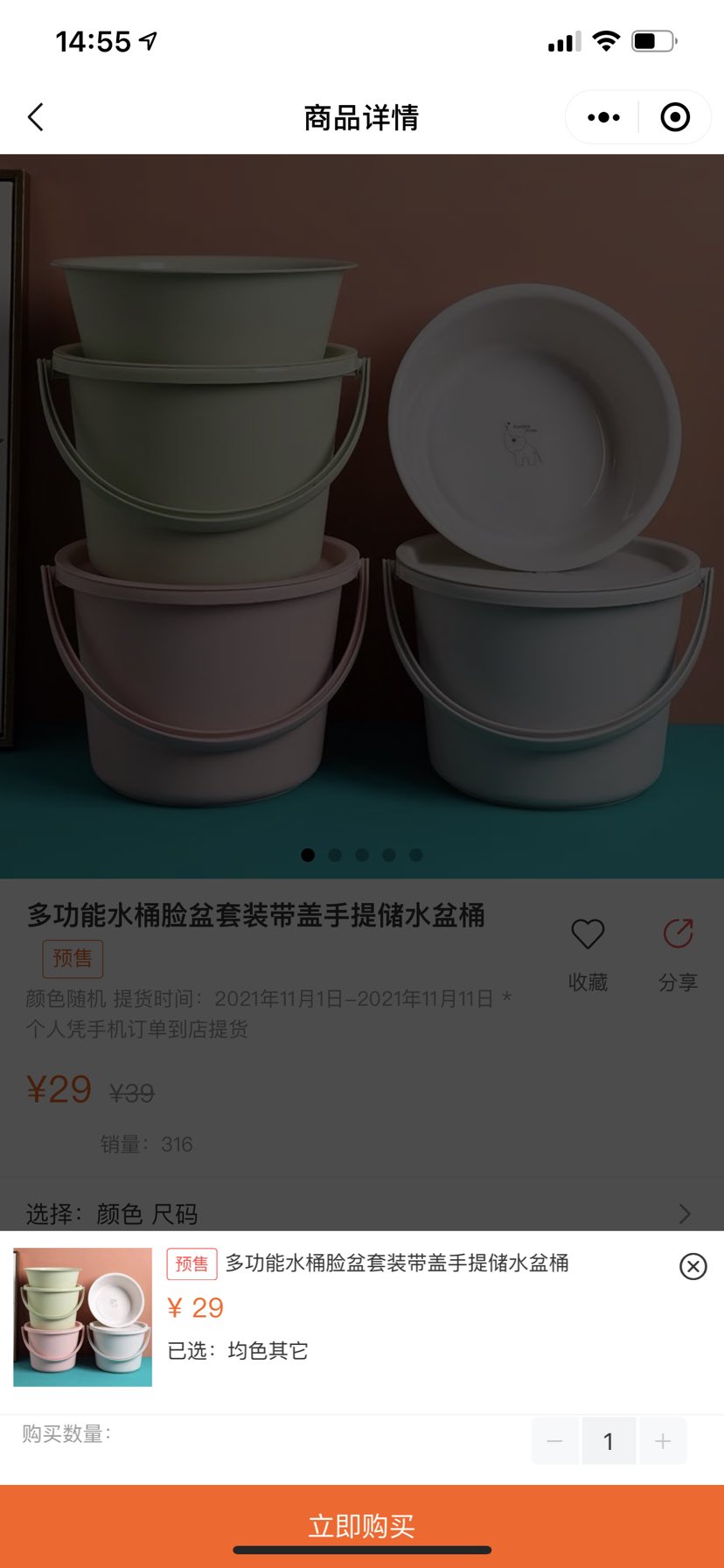Viewport: 724px width, 1568px height.
Task: Open the product thumbnail in the sheet
Action: pyautogui.click(x=83, y=1317)
